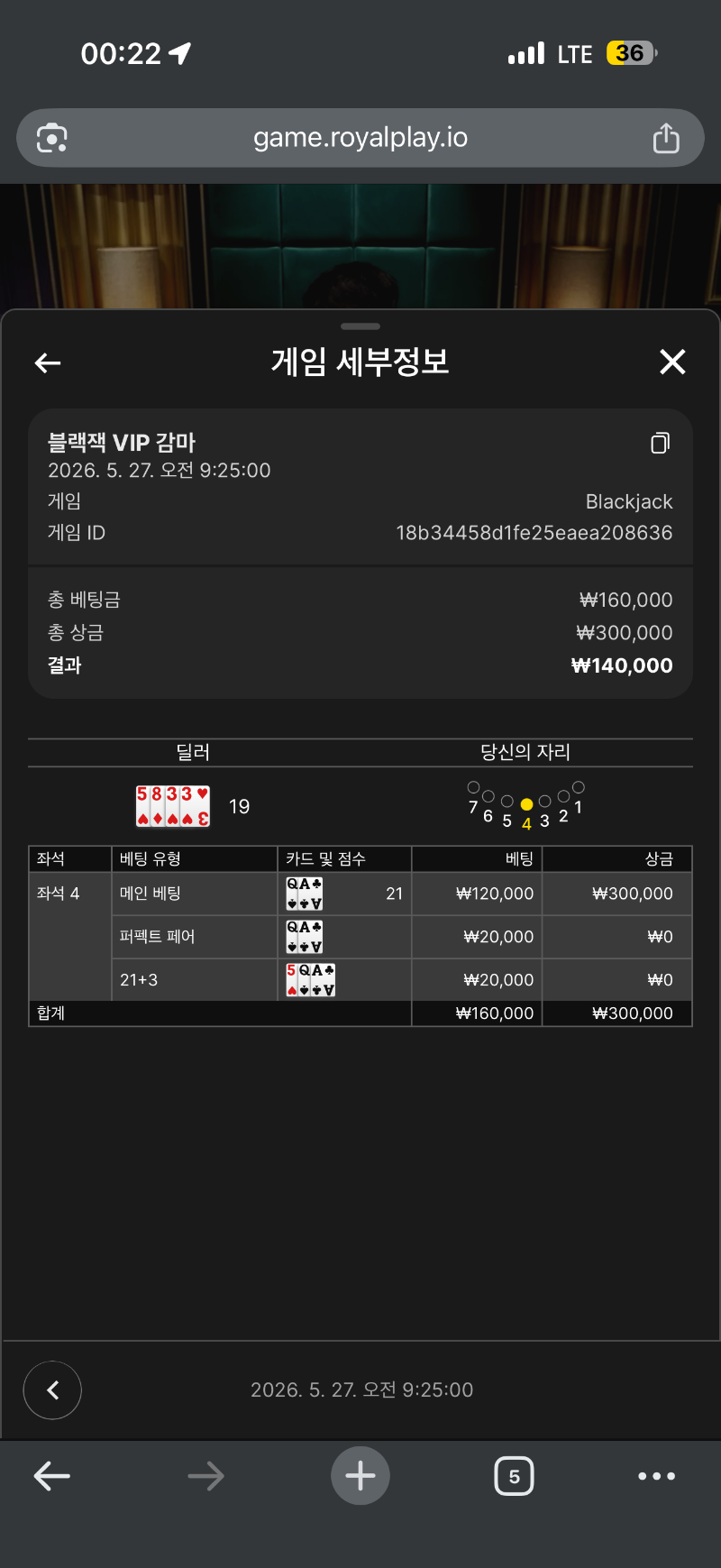This screenshot has height=1568, width=721.
Task: Open a new browser tab
Action: [360, 1476]
